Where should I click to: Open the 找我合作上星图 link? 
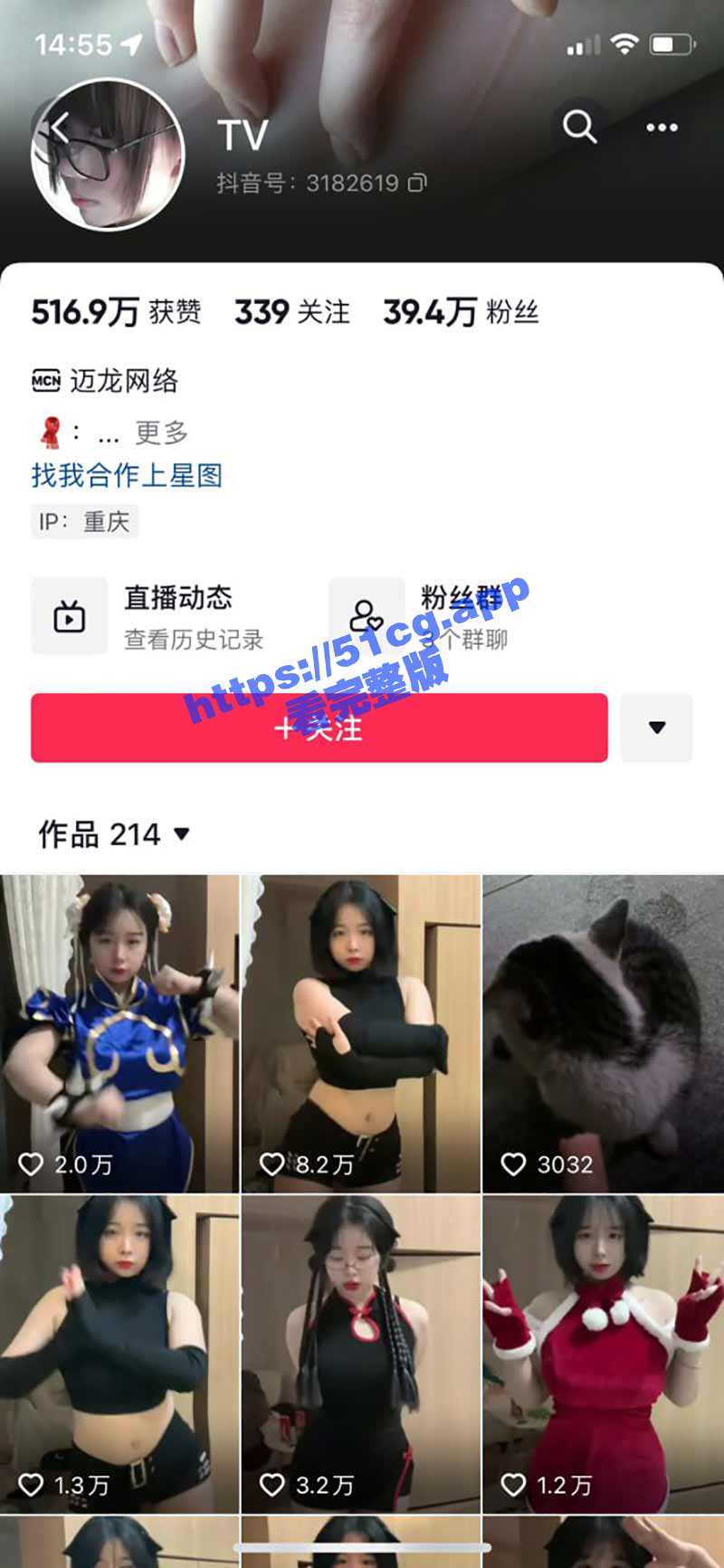(127, 476)
